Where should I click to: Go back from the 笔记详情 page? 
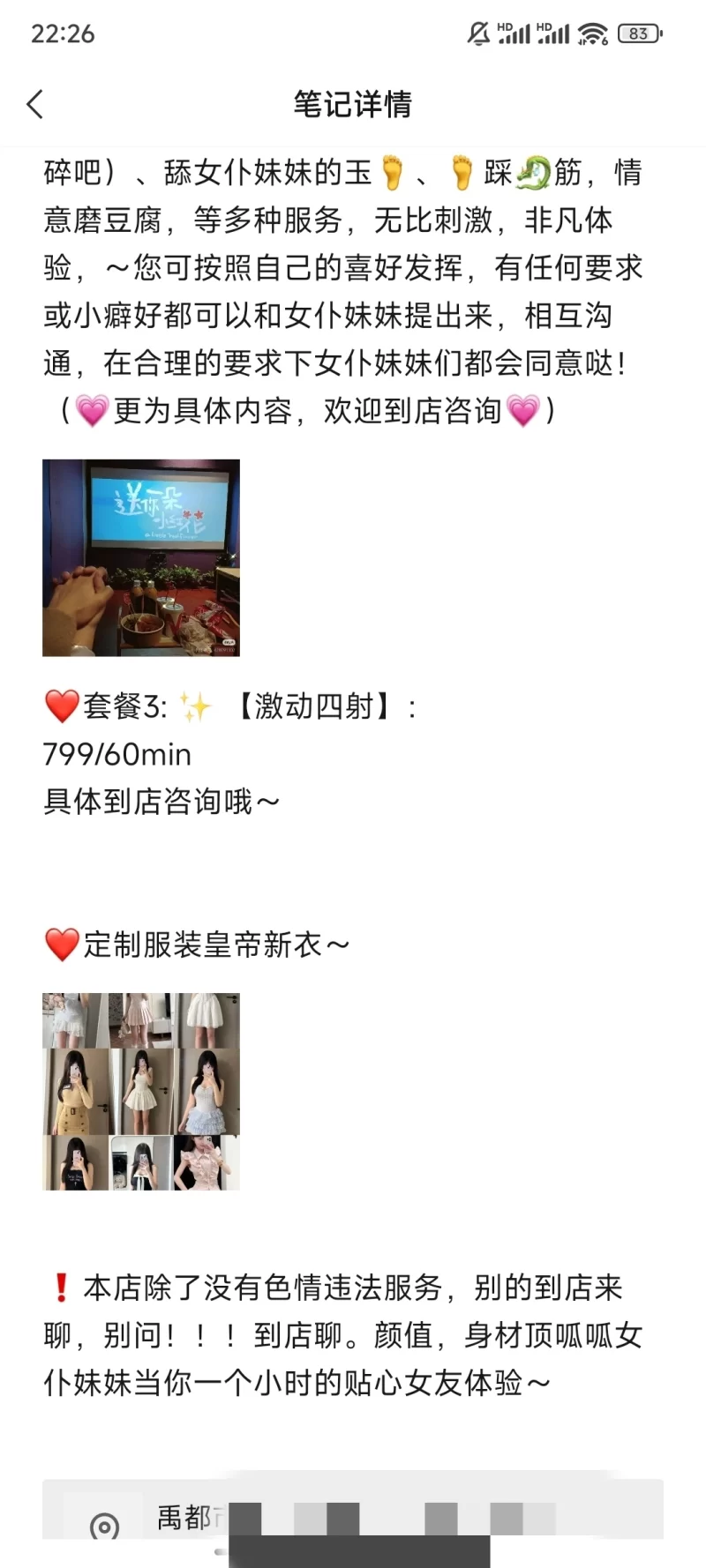pyautogui.click(x=35, y=104)
